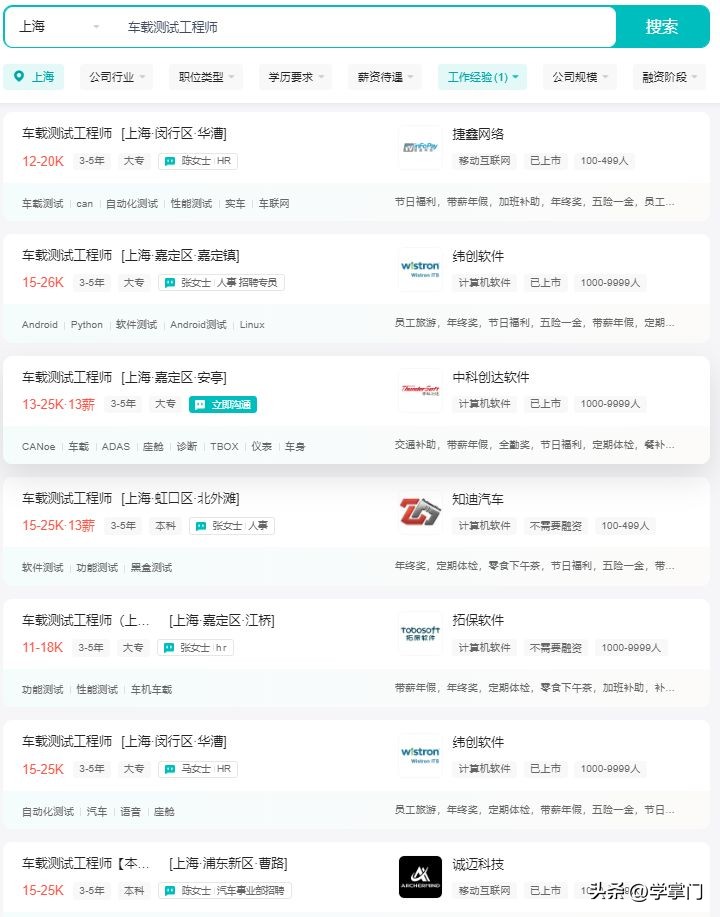Image resolution: width=720 pixels, height=917 pixels.
Task: Open the 学历要求 filter dropdown
Action: (x=297, y=77)
